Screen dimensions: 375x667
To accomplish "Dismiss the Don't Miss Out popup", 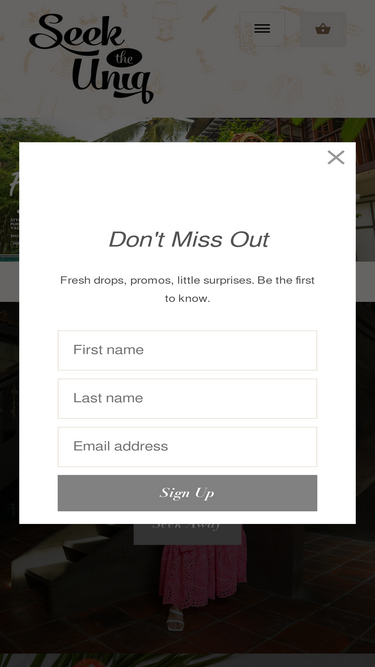I will pos(336,157).
